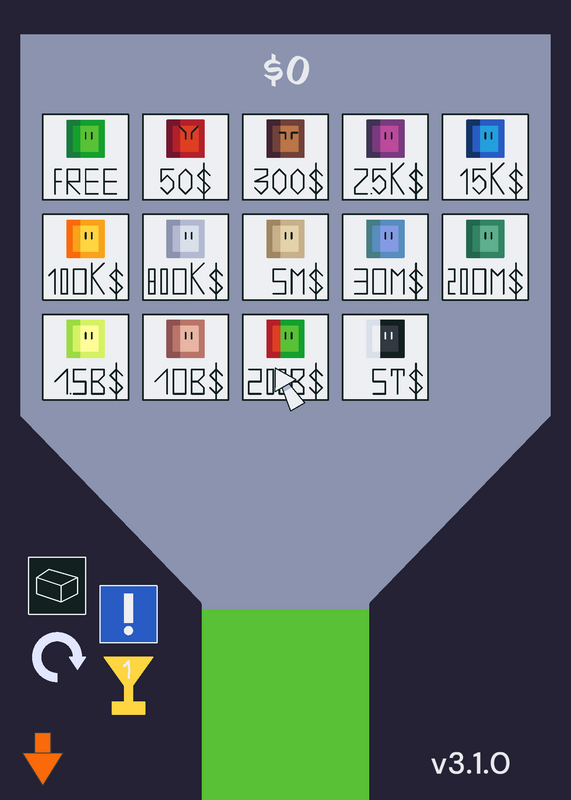Open the blue exclamation info button
This screenshot has width=571, height=800.
tap(129, 614)
